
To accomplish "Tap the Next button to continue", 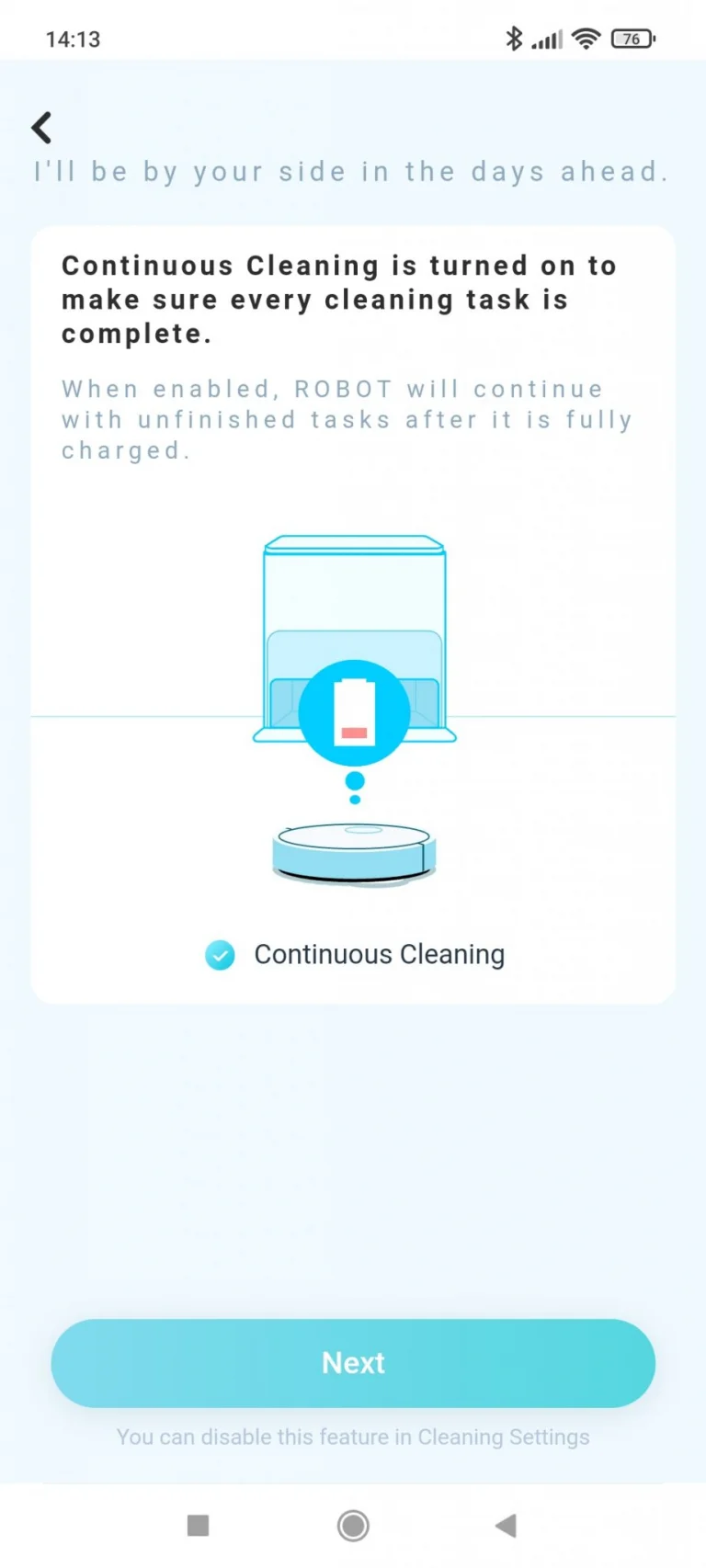I will (353, 1363).
